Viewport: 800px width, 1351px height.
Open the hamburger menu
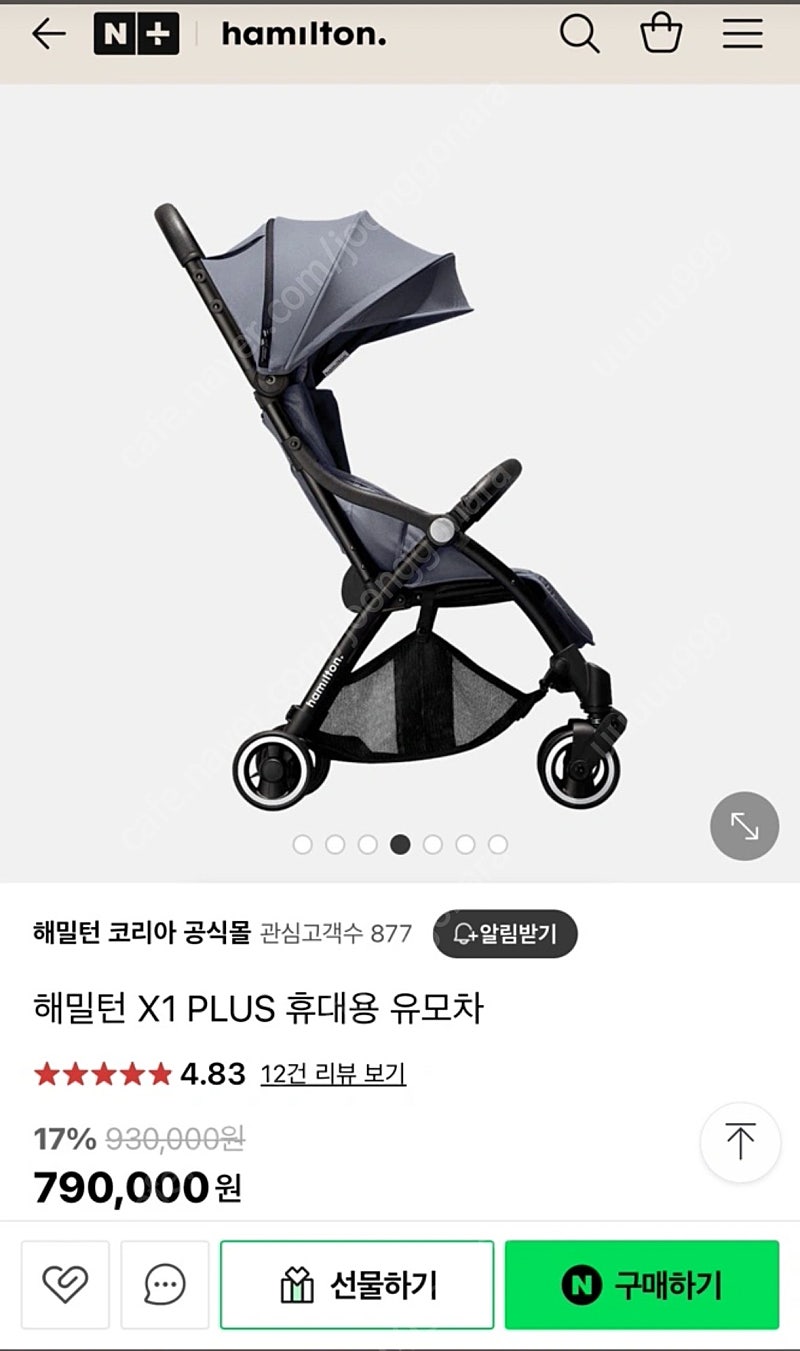coord(743,35)
